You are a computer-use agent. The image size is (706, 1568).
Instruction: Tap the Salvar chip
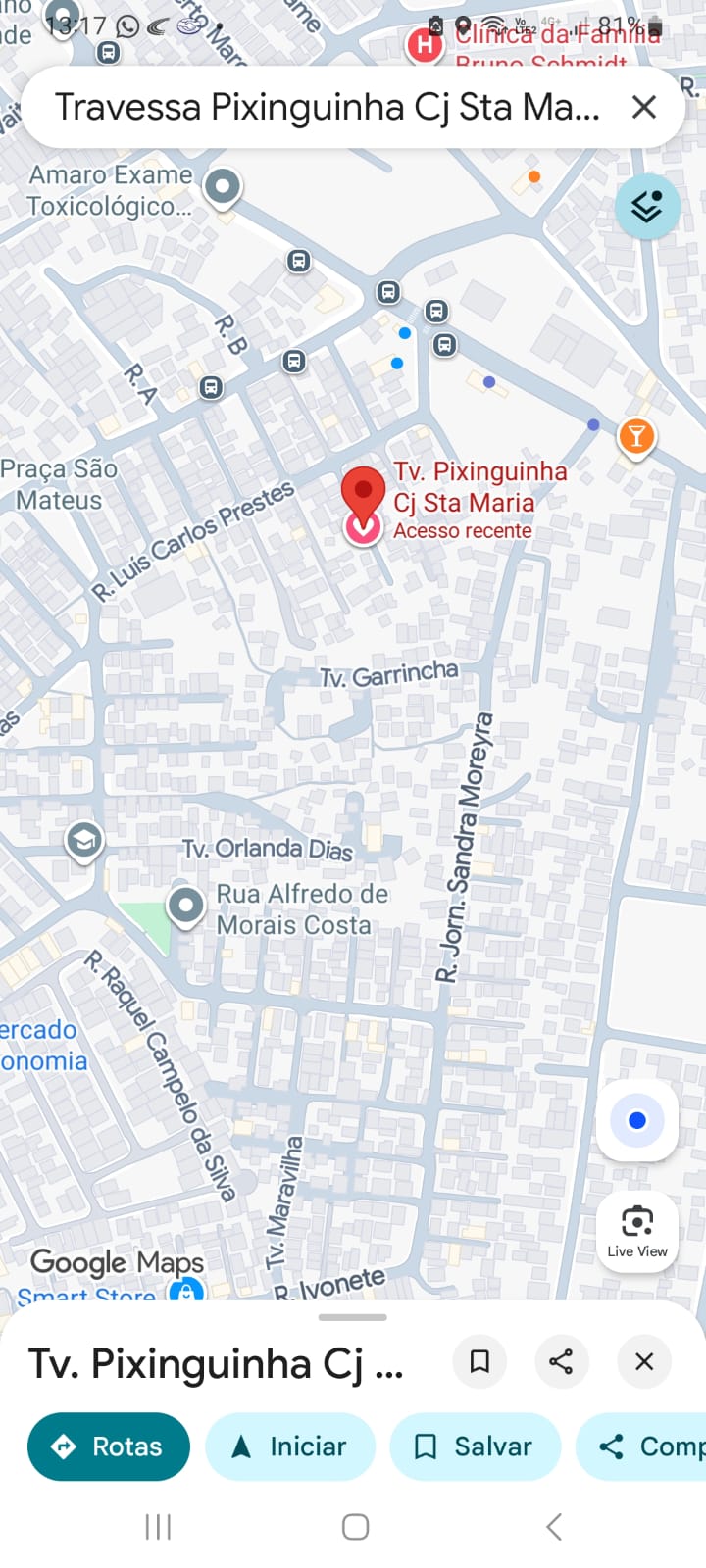[475, 1446]
